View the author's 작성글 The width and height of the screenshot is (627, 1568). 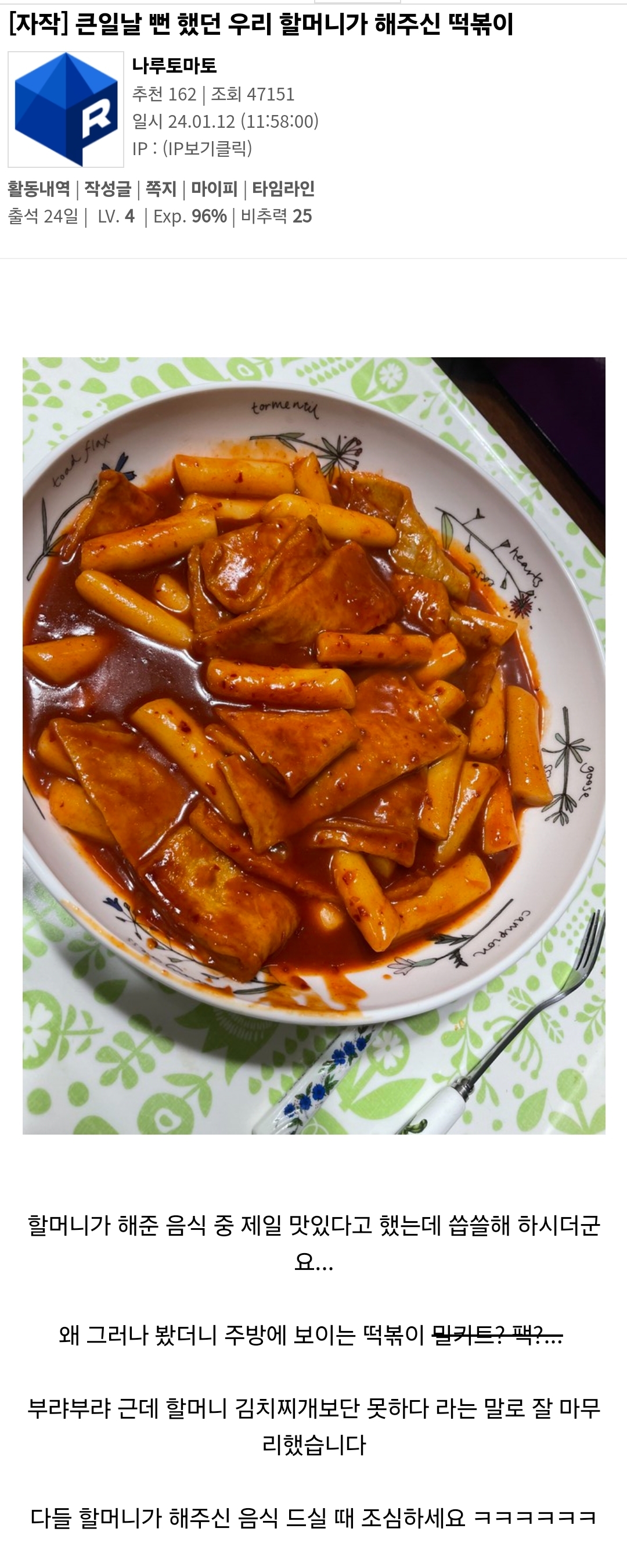[x=107, y=189]
